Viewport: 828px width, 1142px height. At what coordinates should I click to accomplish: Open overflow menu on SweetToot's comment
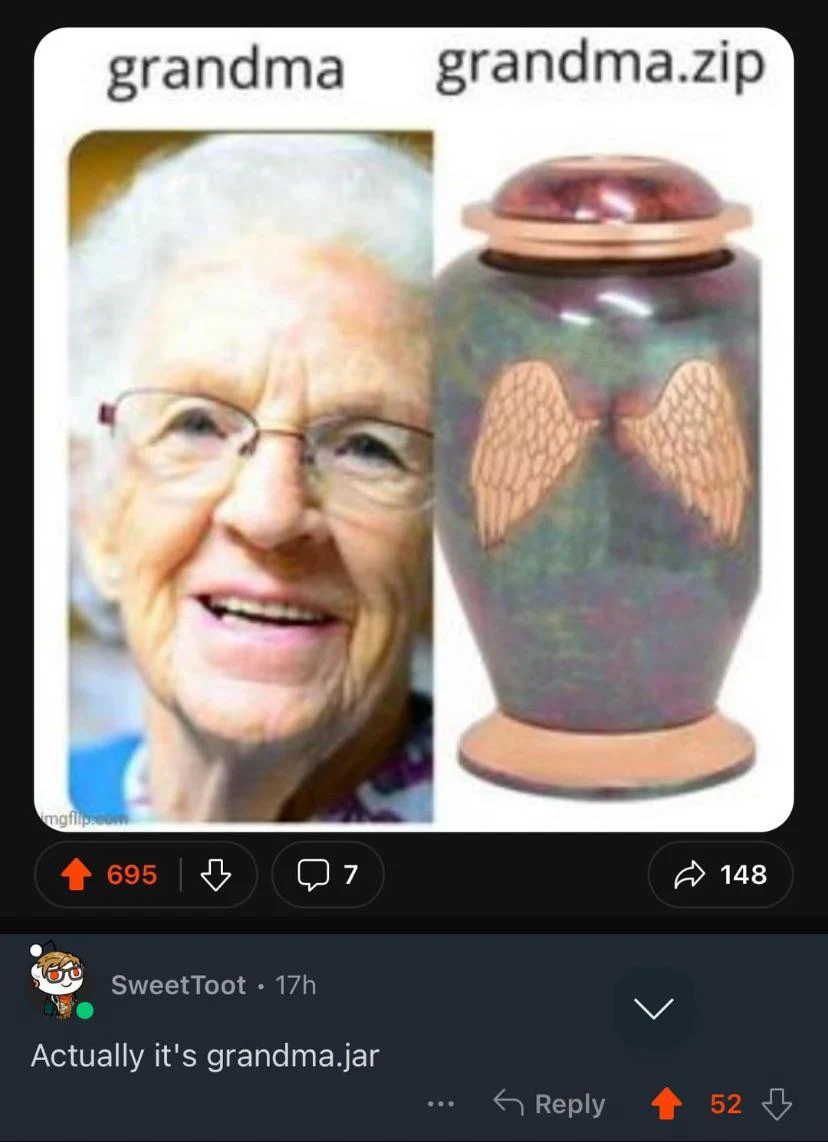[x=440, y=1104]
